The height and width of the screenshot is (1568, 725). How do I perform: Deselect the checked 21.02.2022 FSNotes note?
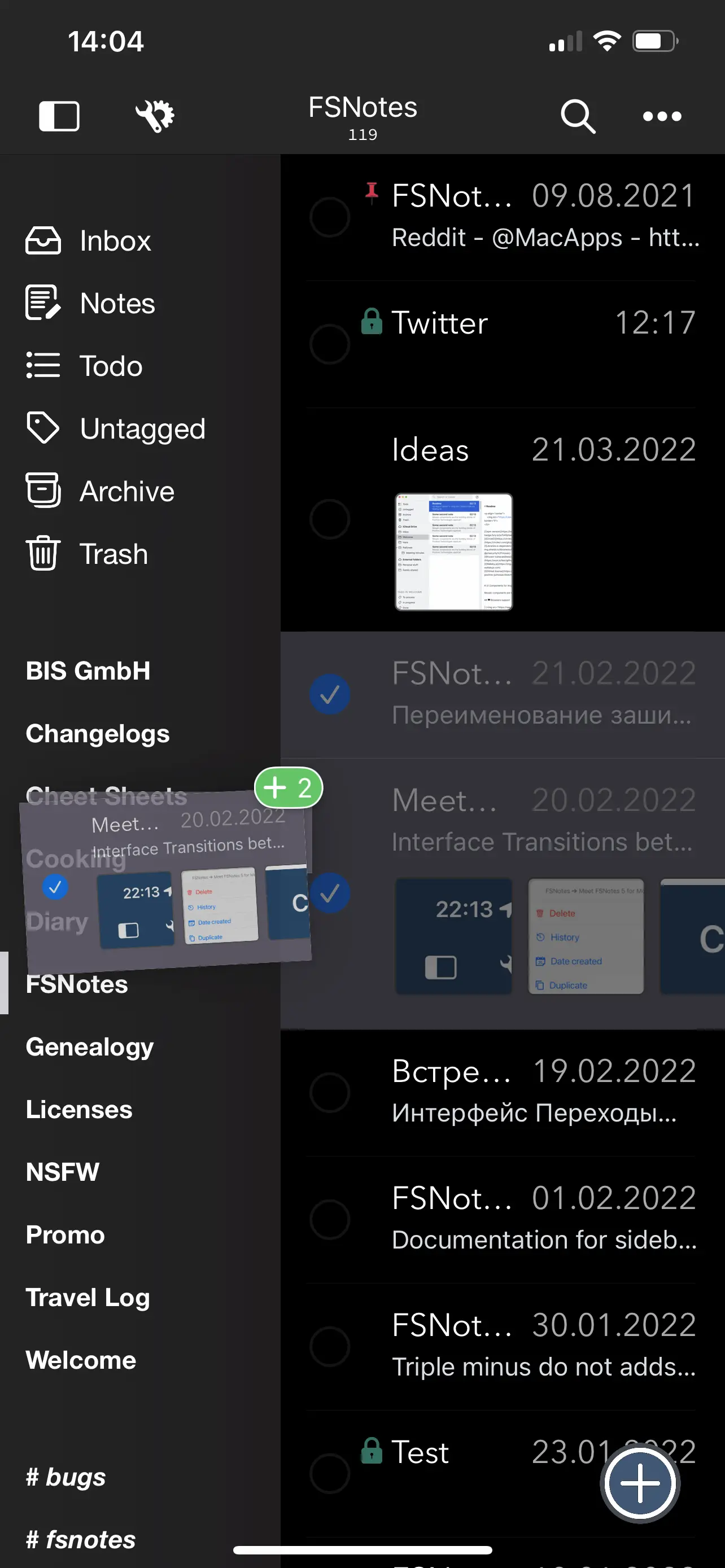pos(329,693)
